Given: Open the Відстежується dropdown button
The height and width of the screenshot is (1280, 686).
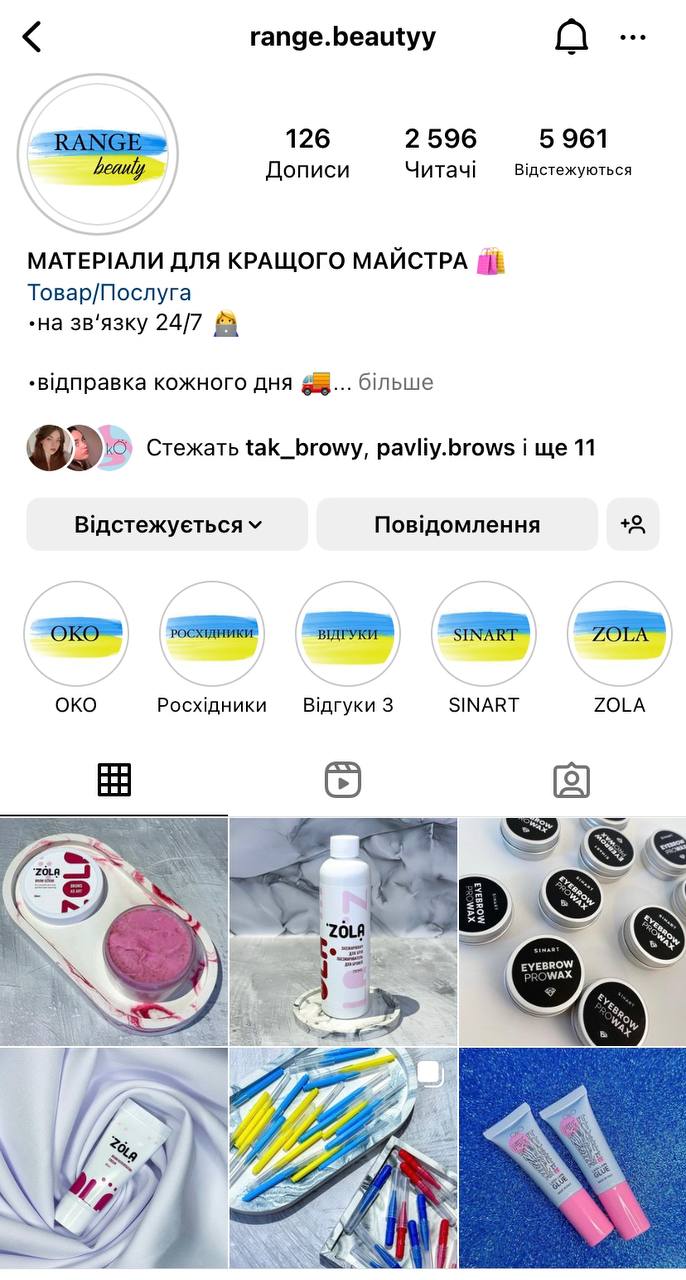Looking at the screenshot, I should pyautogui.click(x=167, y=524).
